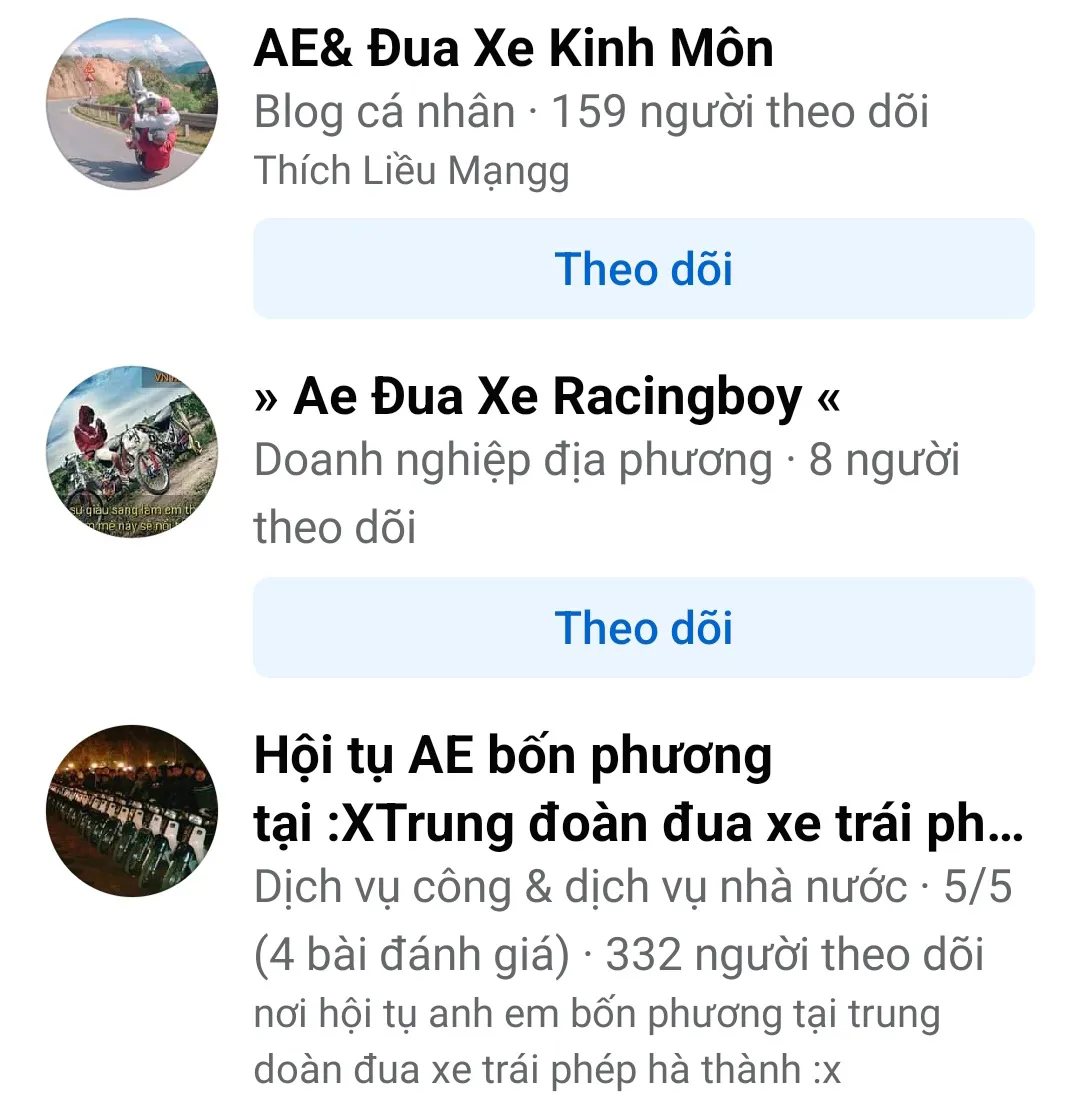Open the AE& Đua Xe Kinh Môn page

coord(513,48)
